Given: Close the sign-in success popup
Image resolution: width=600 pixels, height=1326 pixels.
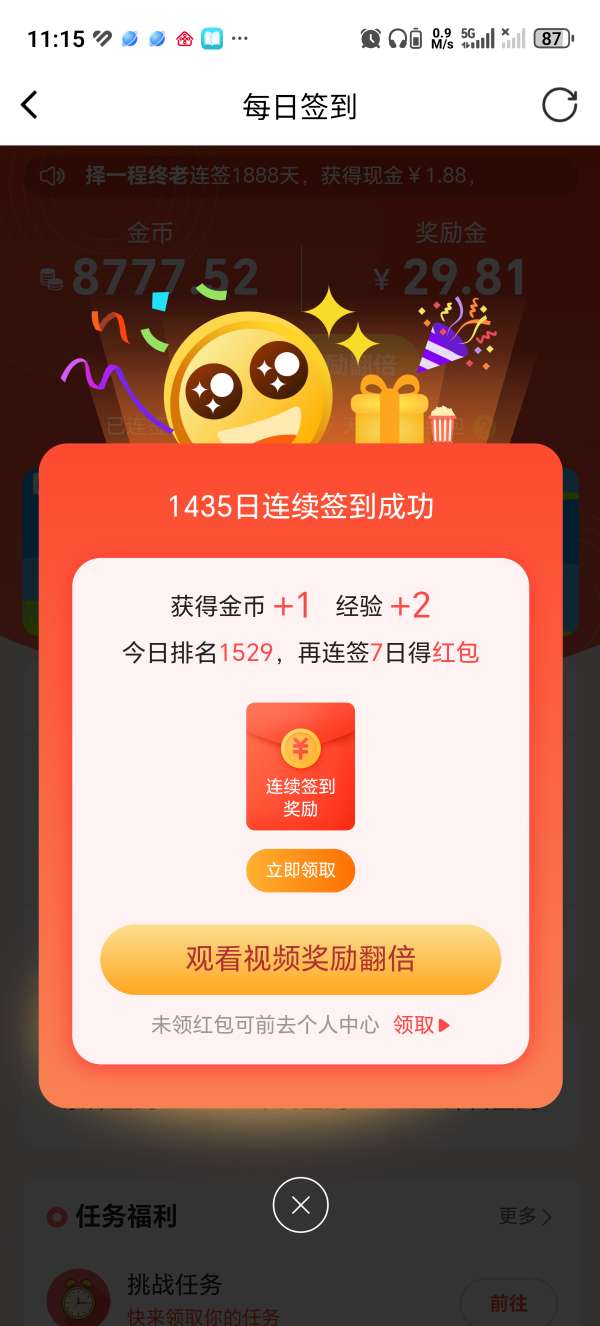Looking at the screenshot, I should [300, 1205].
